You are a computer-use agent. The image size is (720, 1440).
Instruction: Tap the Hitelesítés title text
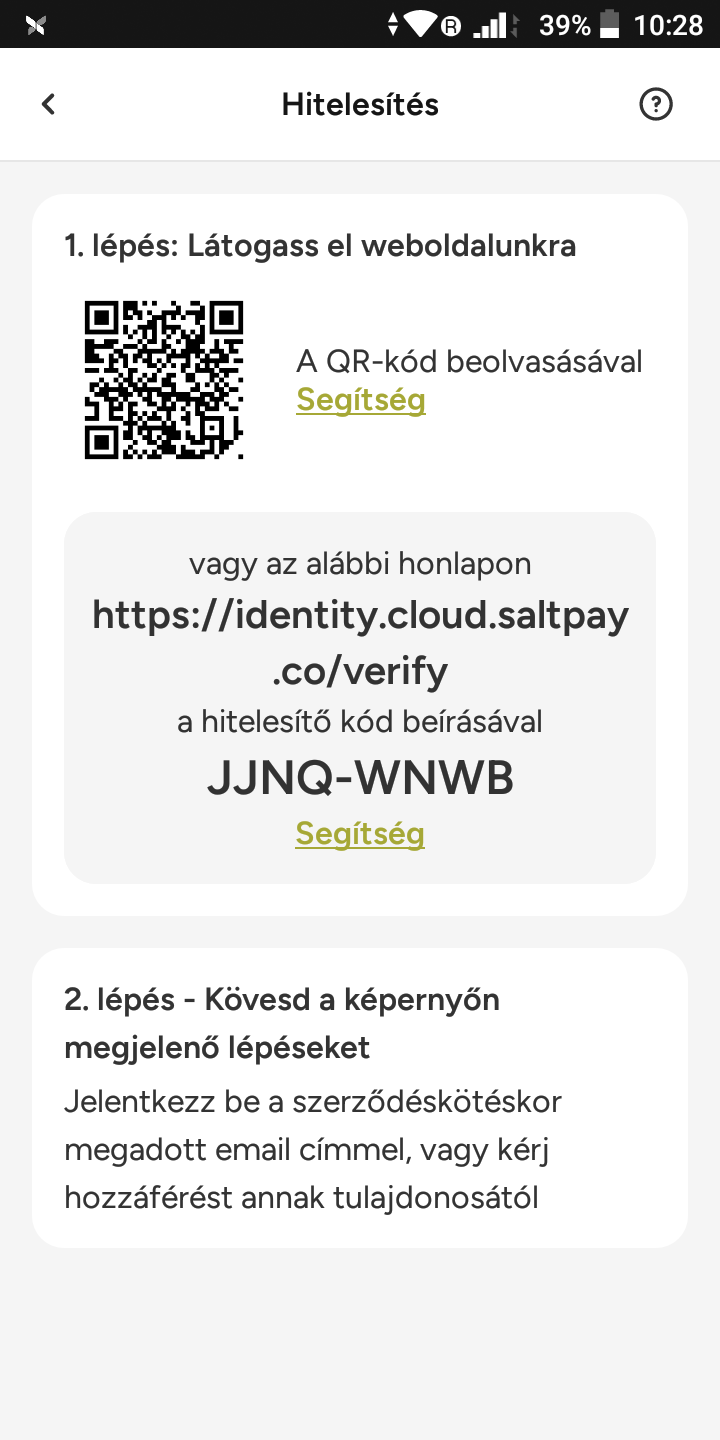(360, 104)
